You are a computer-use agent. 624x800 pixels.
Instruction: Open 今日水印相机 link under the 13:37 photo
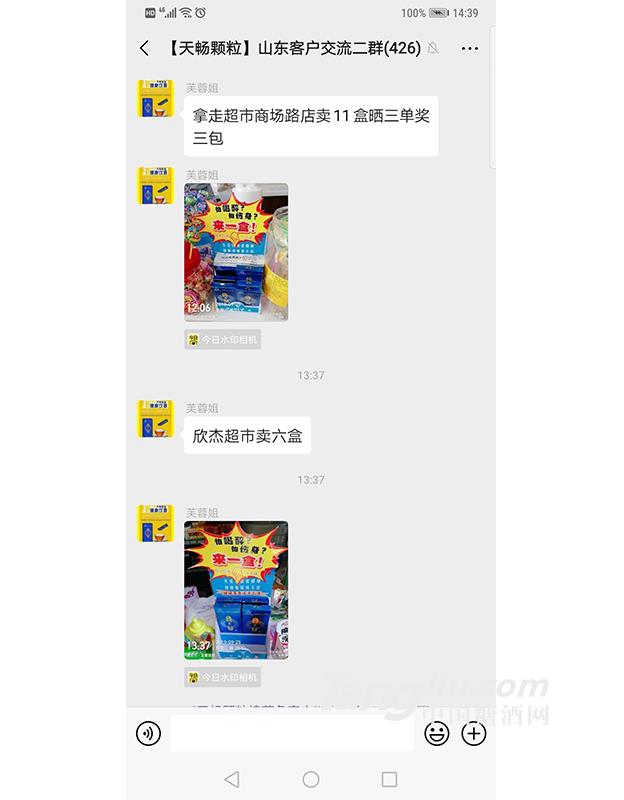(224, 677)
